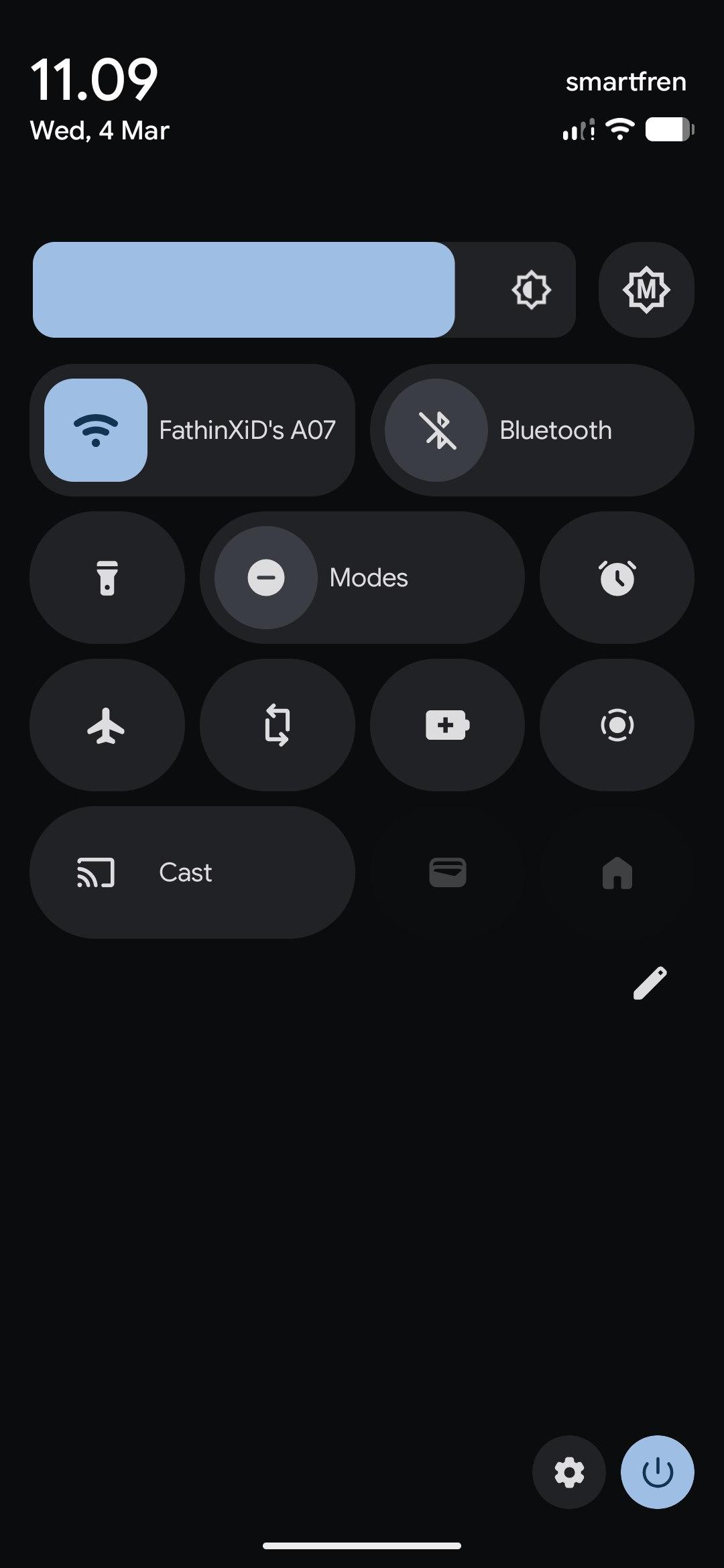Edit quick settings tiles with the pencil
Screen dimensions: 724x1568
(650, 983)
